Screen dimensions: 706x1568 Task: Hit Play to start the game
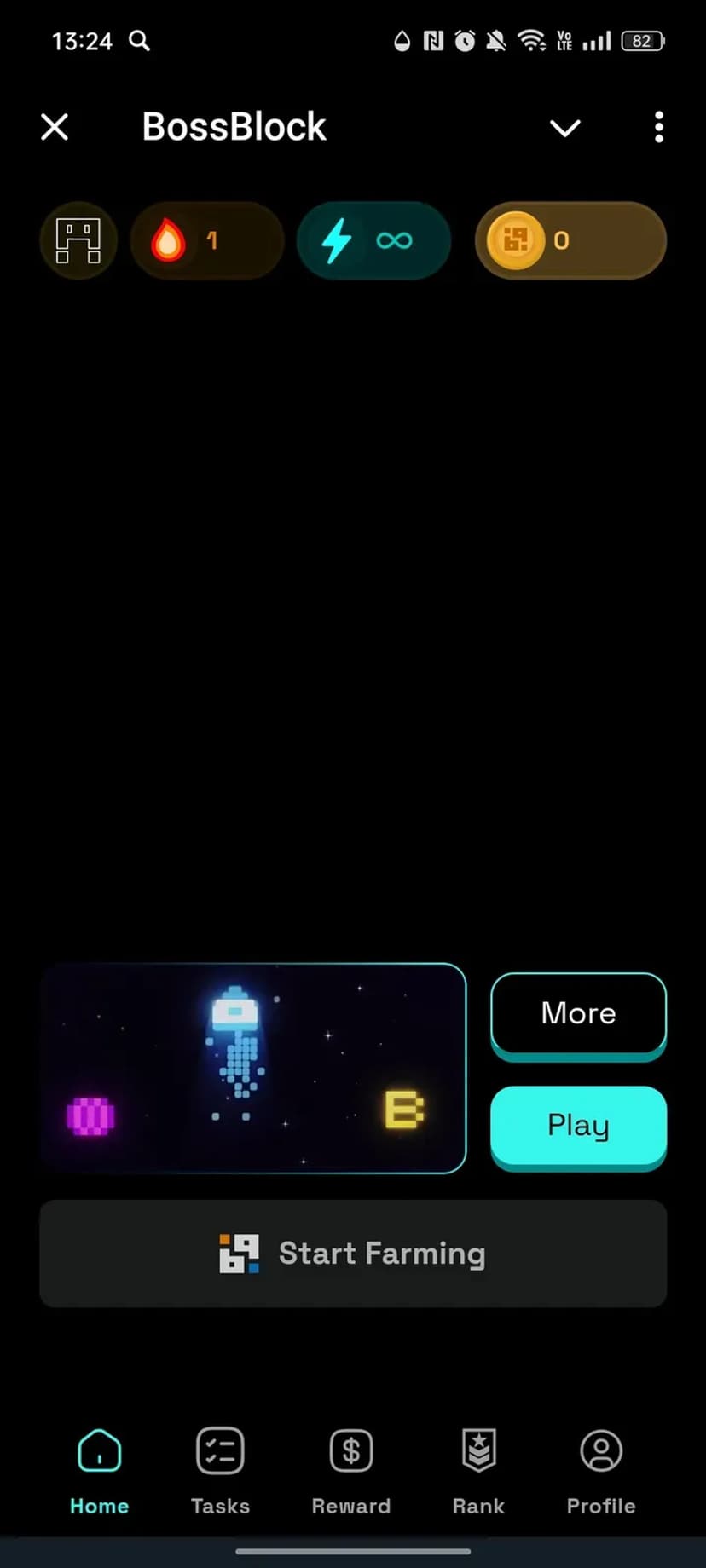click(x=578, y=1126)
